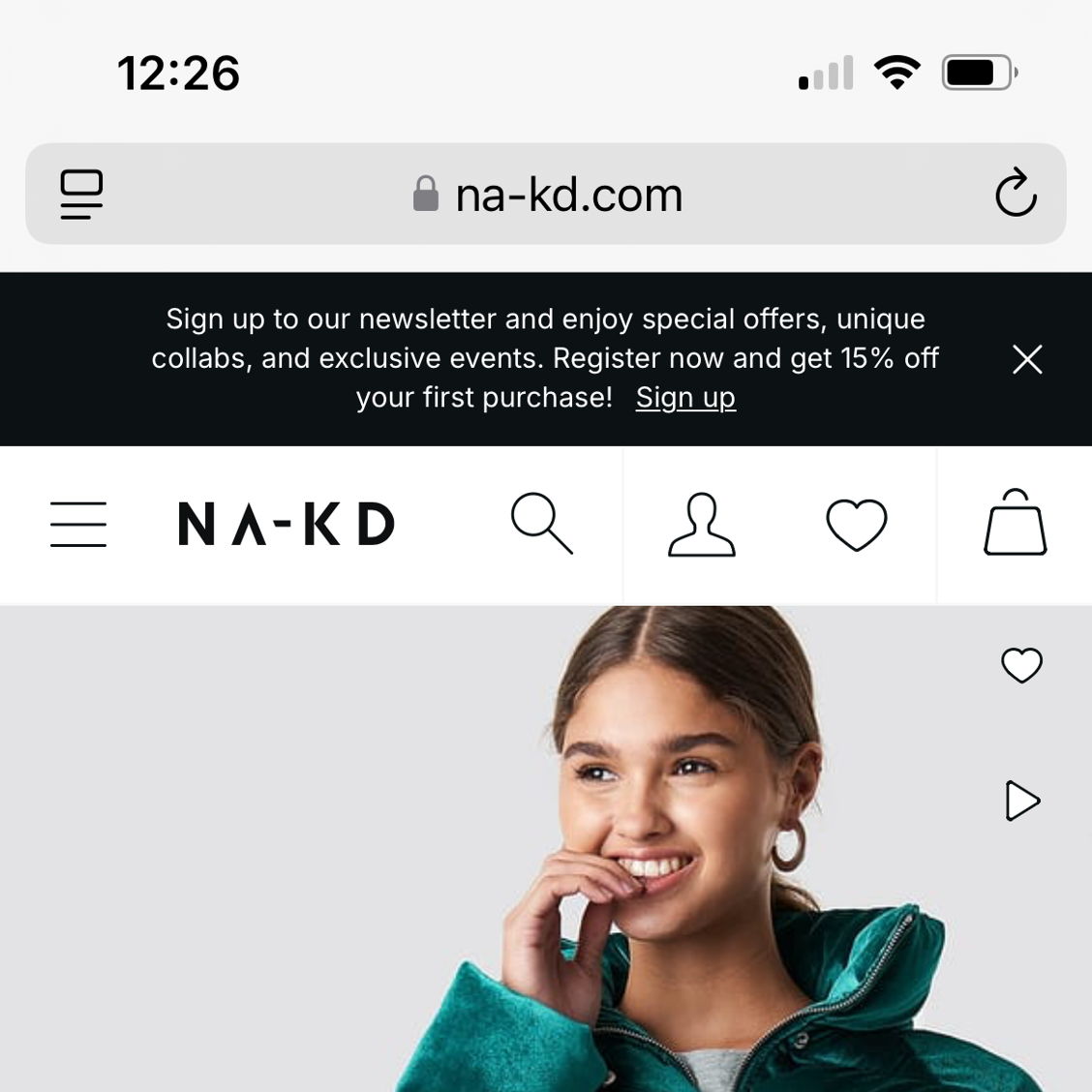Open the browser page settings menu
This screenshot has height=1092, width=1092.
click(82, 194)
